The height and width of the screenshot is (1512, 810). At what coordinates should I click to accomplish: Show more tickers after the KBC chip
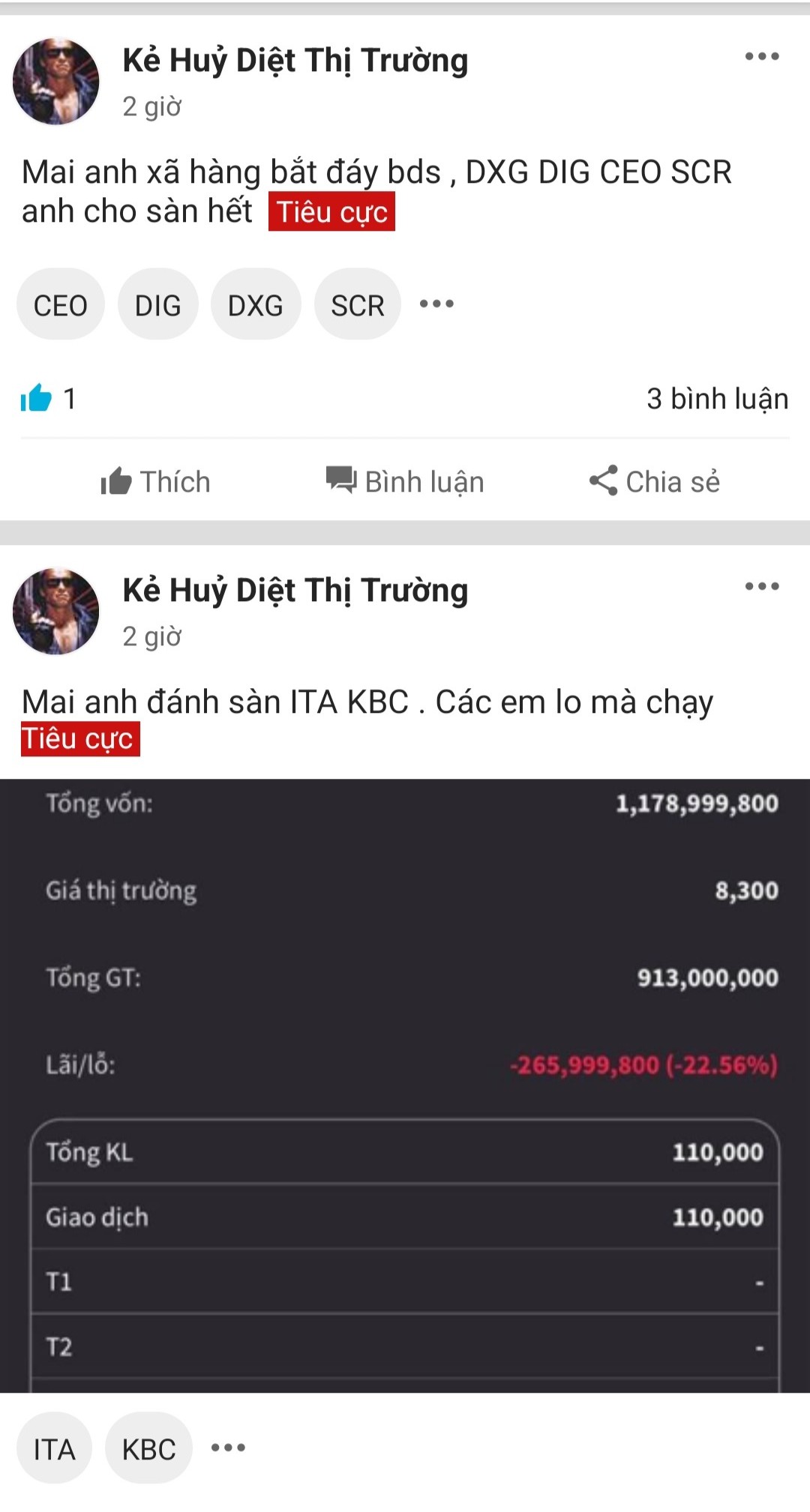(228, 1447)
